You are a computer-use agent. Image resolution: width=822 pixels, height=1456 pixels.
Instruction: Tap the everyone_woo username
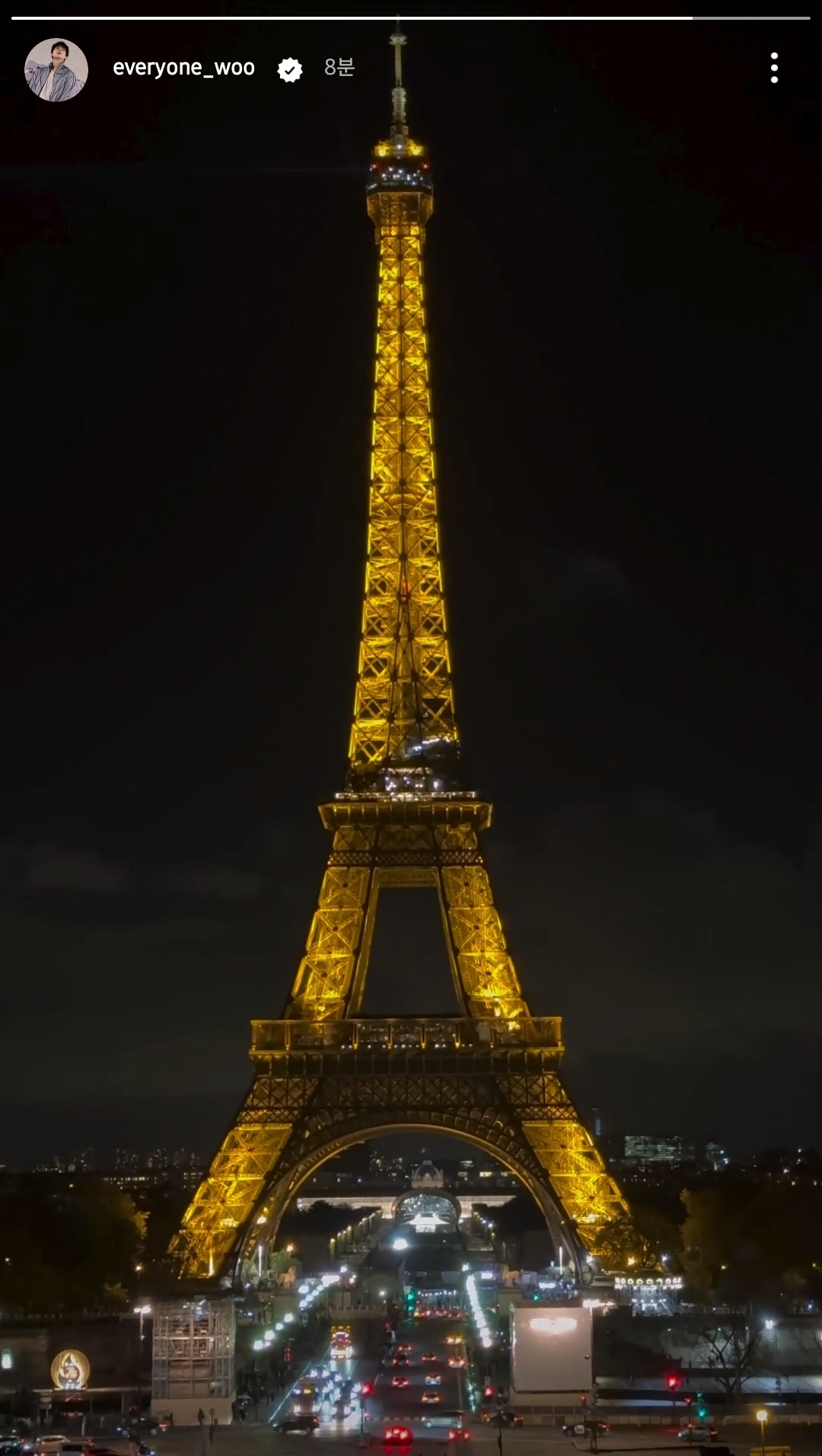(x=183, y=68)
